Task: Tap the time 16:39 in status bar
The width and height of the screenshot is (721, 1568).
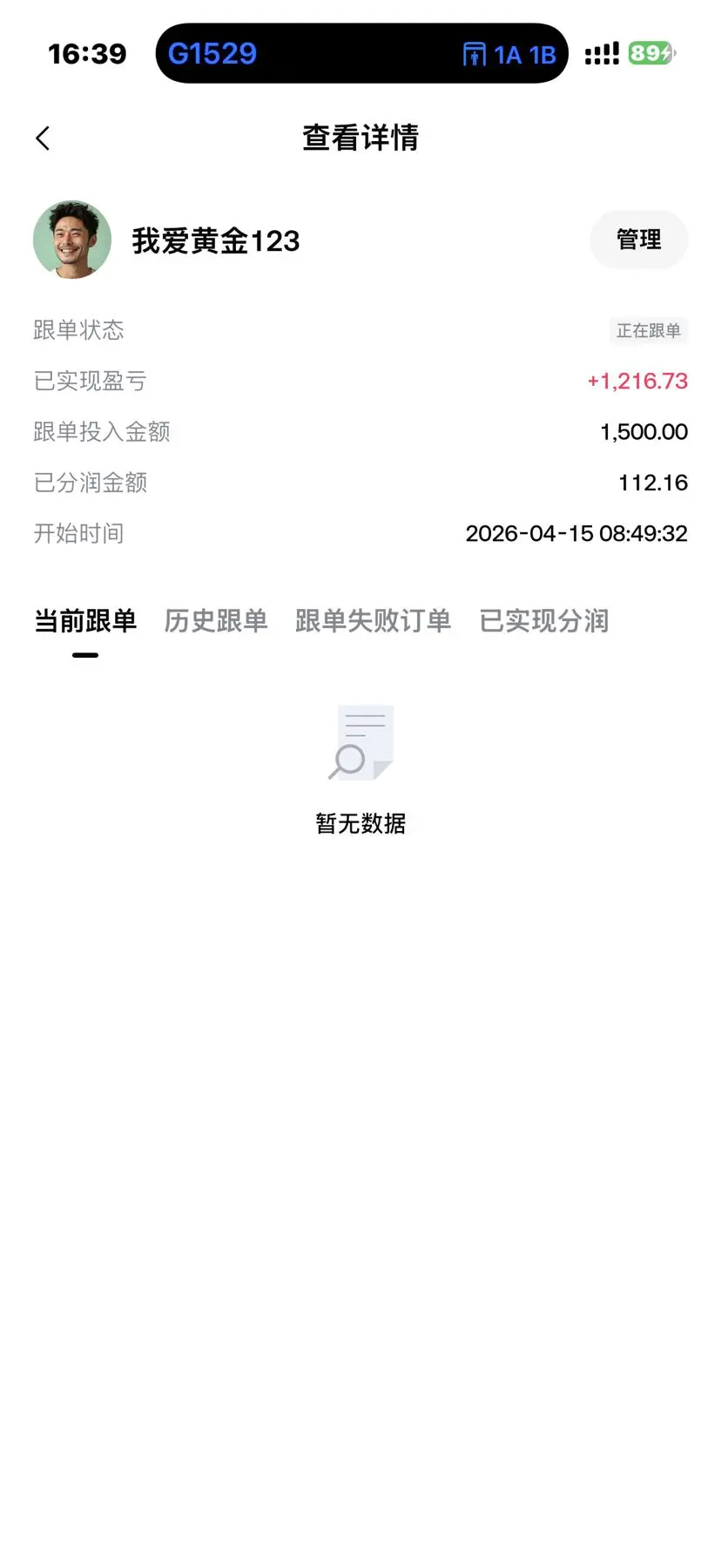Action: coord(85,53)
